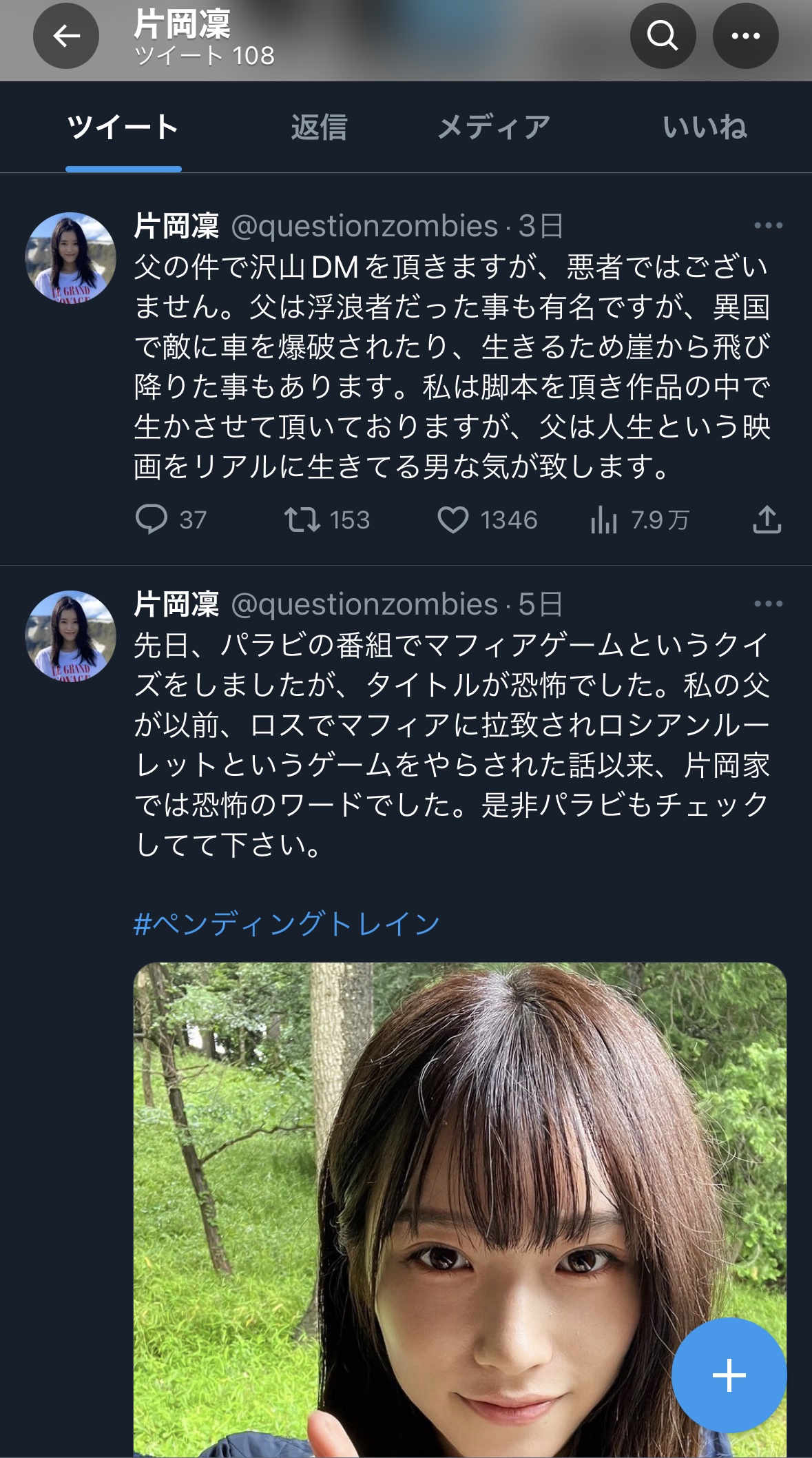The width and height of the screenshot is (812, 1458).
Task: Compose a new tweet with plus button
Action: (729, 1375)
